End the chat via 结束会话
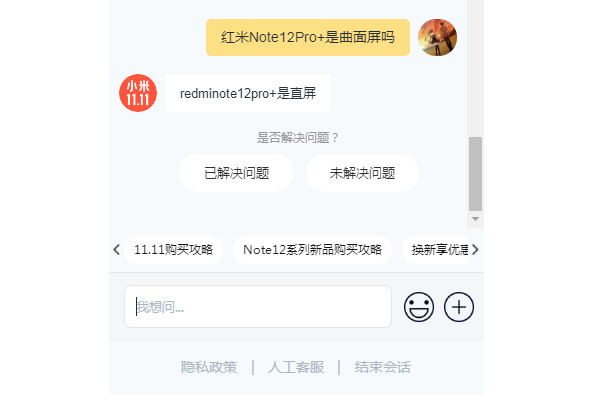This screenshot has height=419, width=600. click(382, 367)
